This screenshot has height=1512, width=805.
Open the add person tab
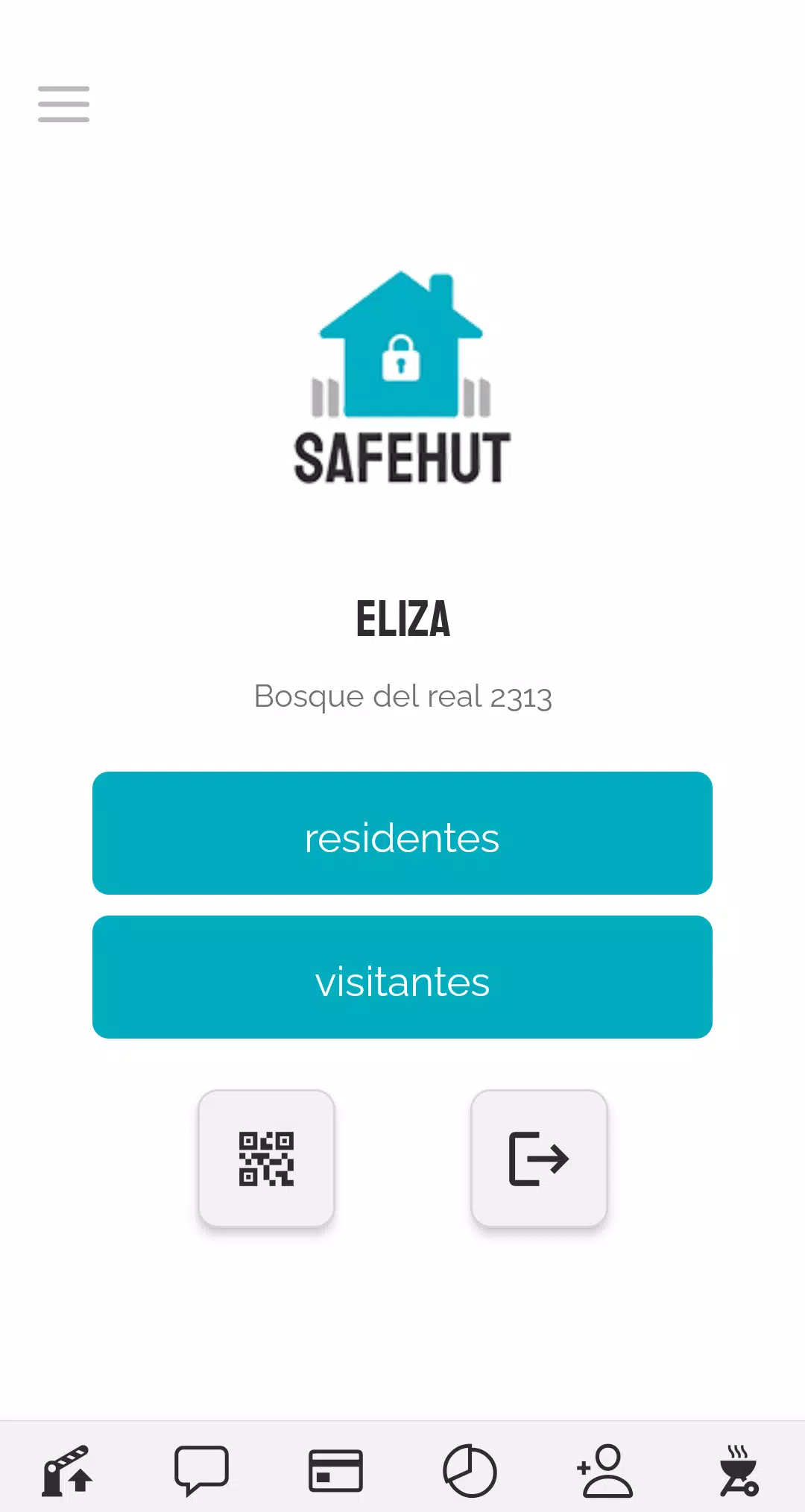(604, 1470)
